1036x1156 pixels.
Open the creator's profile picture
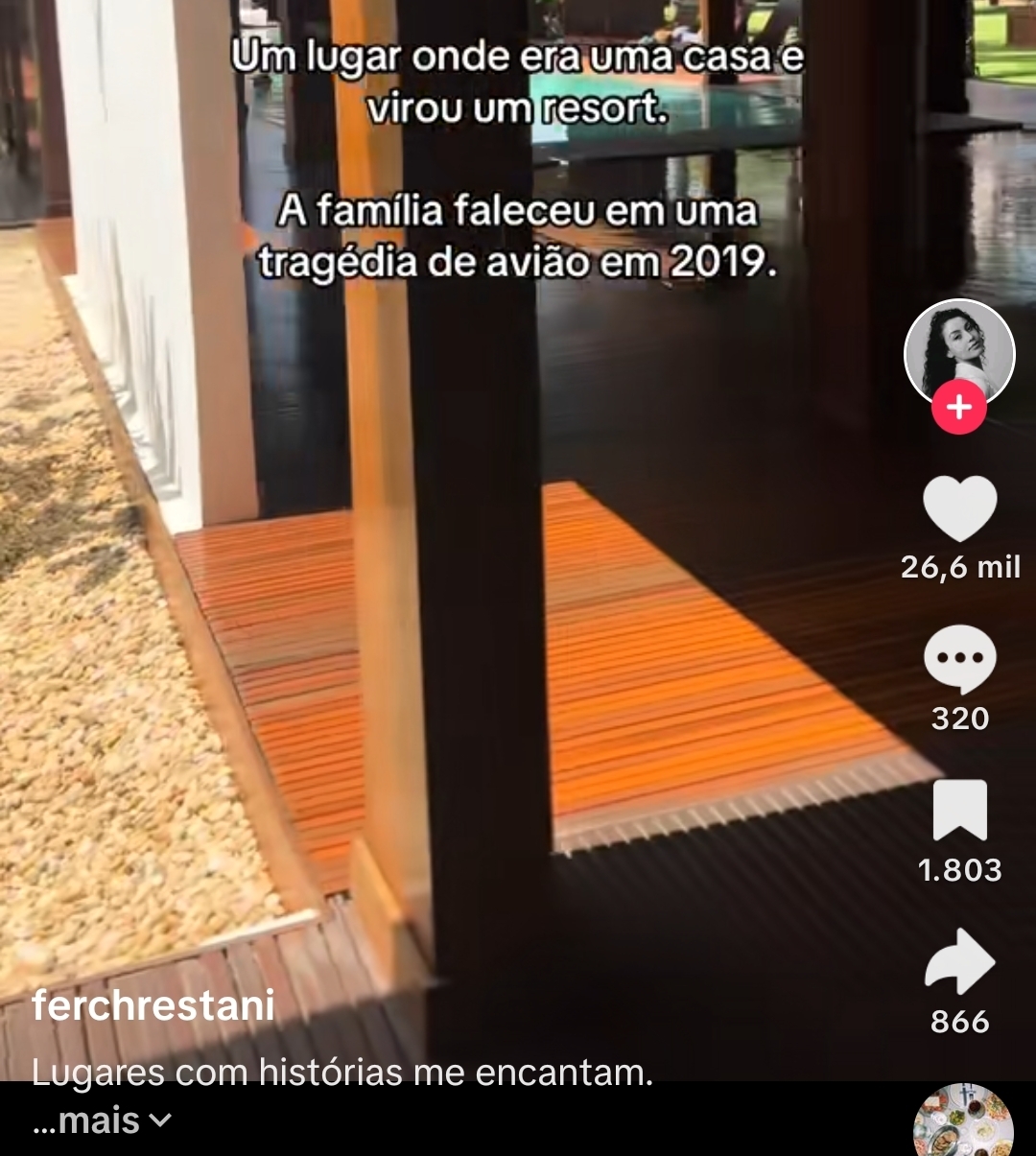959,351
